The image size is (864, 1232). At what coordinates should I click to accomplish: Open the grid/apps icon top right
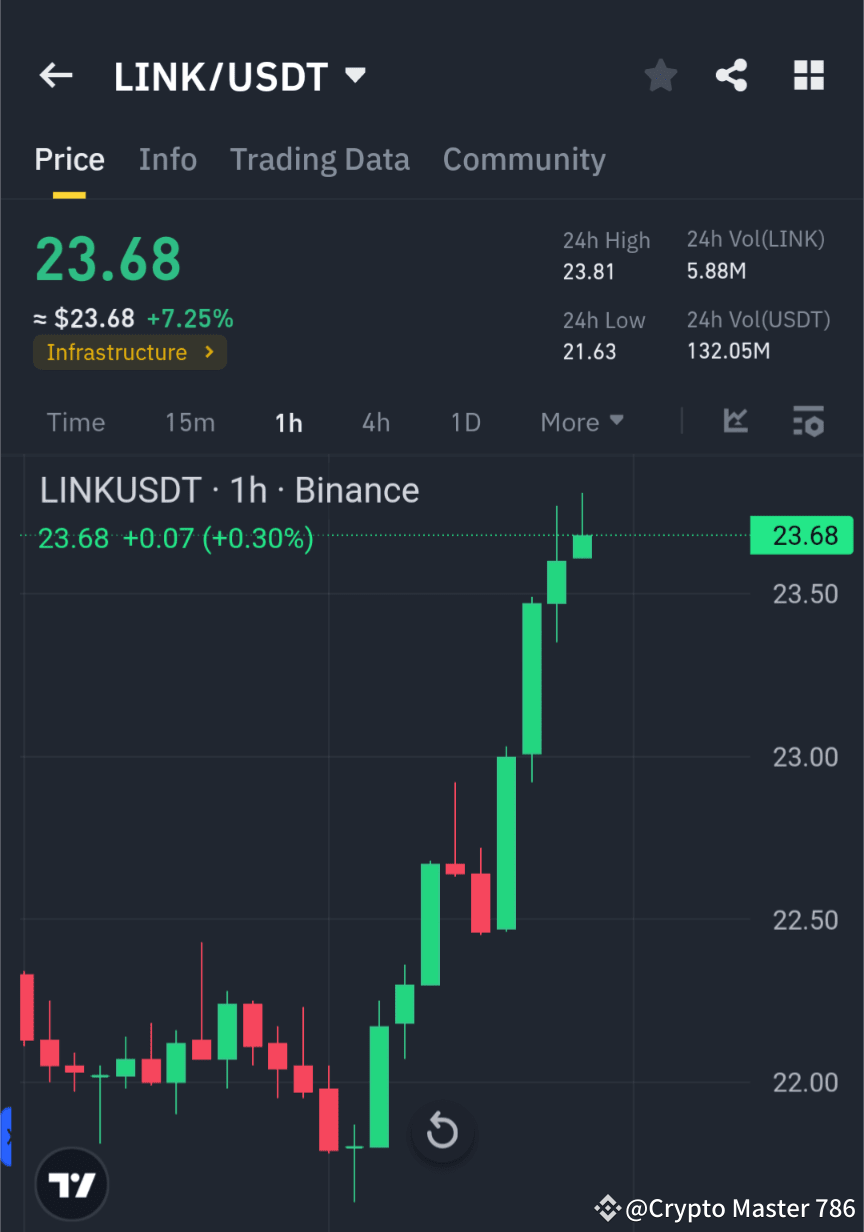808,75
